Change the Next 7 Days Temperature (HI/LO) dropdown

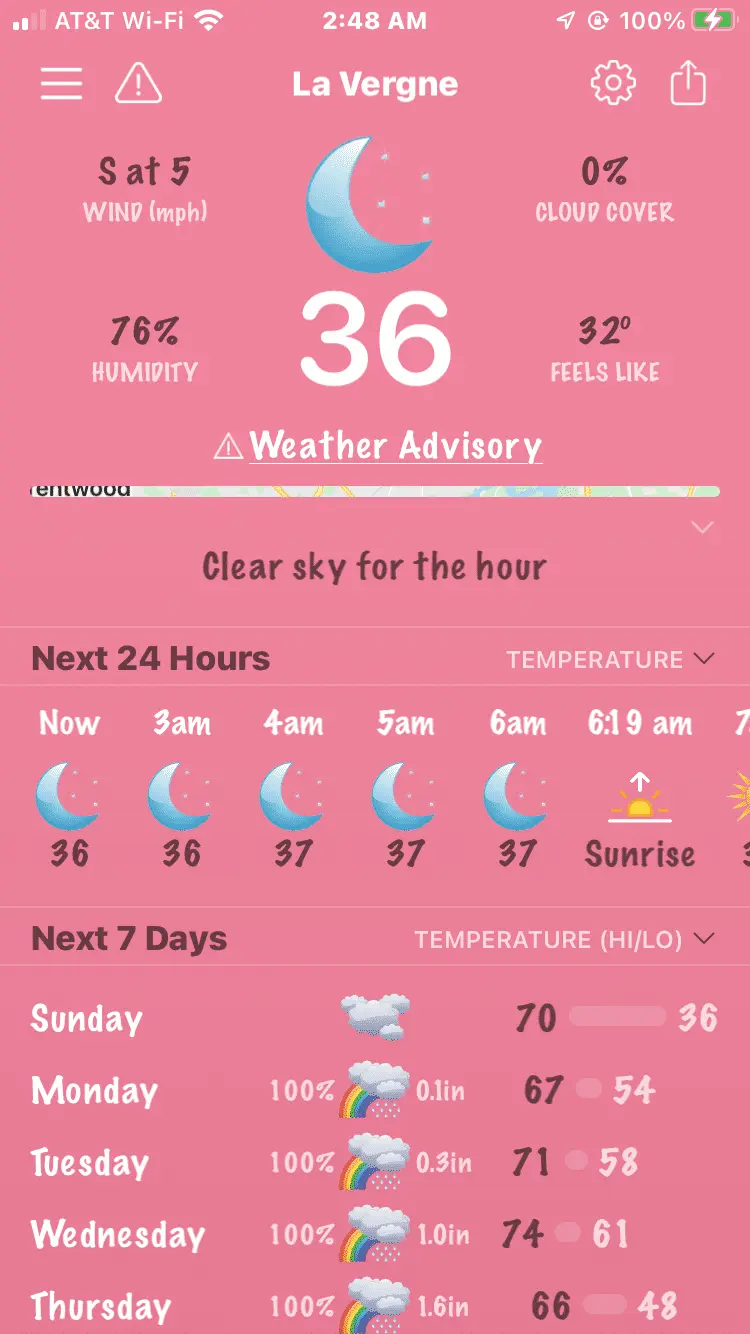point(565,939)
